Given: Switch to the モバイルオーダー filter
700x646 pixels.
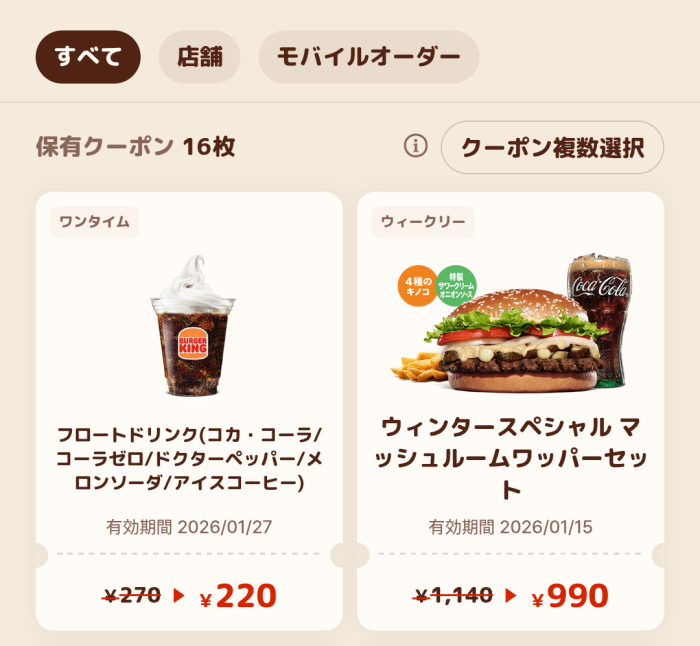Looking at the screenshot, I should [368, 56].
